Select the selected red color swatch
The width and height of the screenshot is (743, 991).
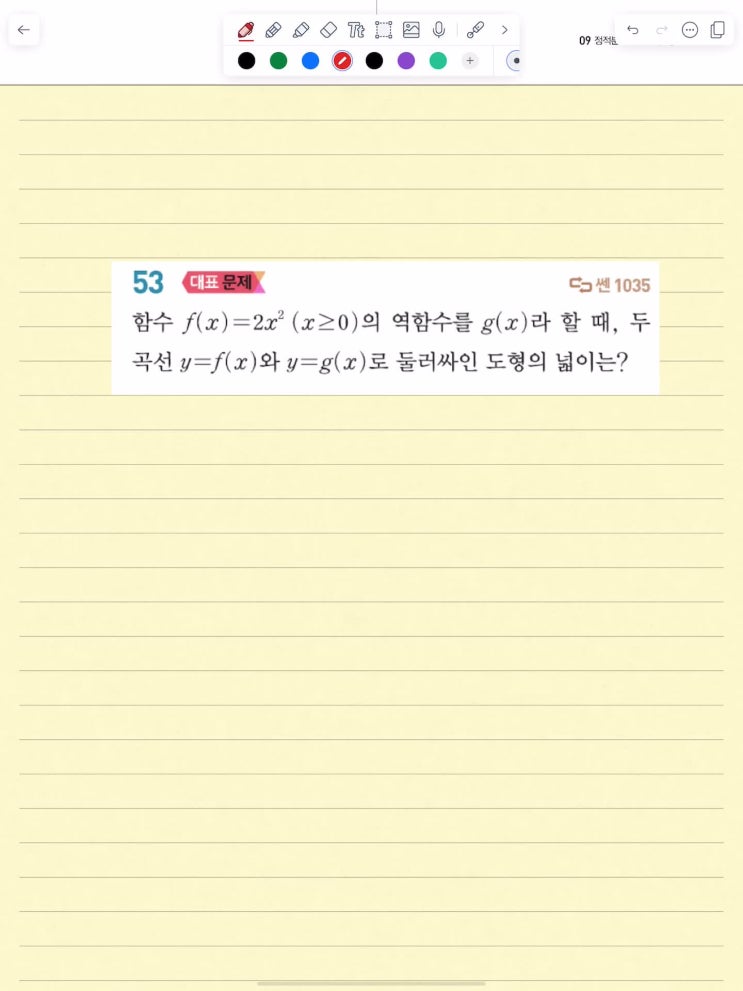[342, 61]
